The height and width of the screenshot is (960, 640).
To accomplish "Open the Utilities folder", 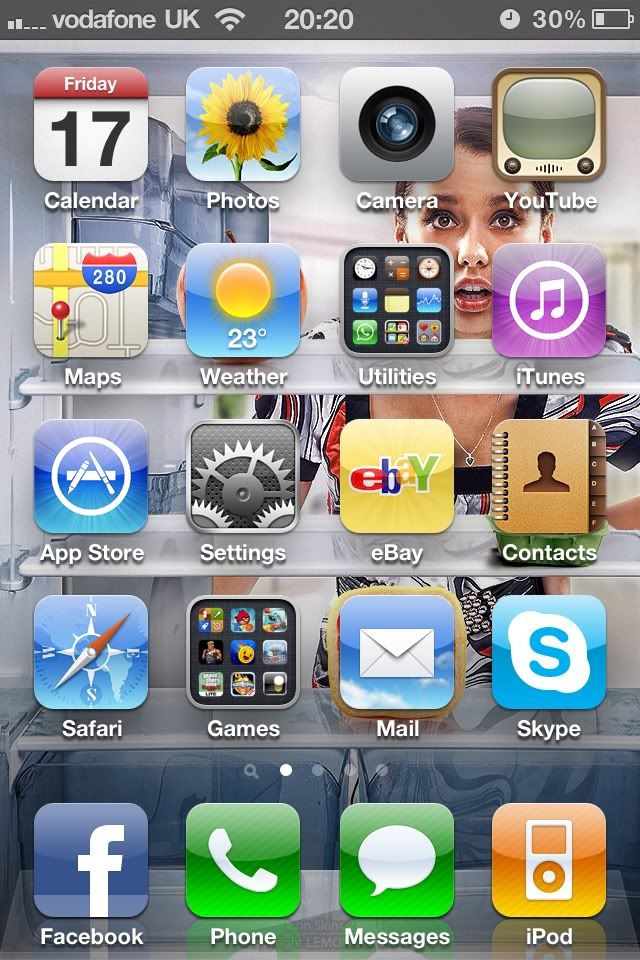I will [397, 301].
